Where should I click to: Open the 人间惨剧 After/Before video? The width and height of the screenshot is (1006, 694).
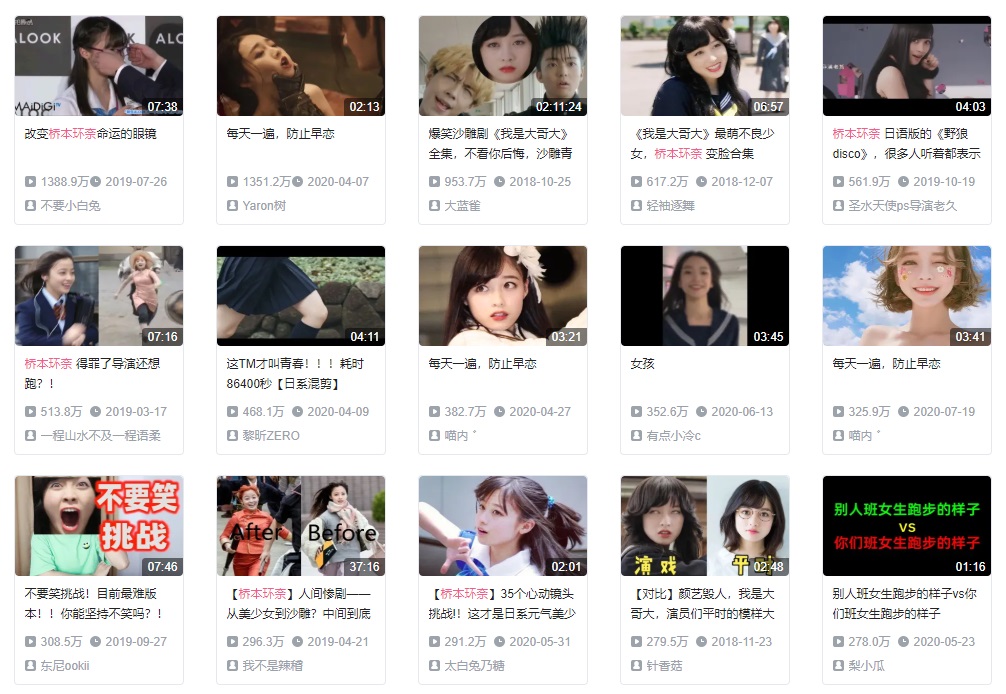tap(300, 526)
